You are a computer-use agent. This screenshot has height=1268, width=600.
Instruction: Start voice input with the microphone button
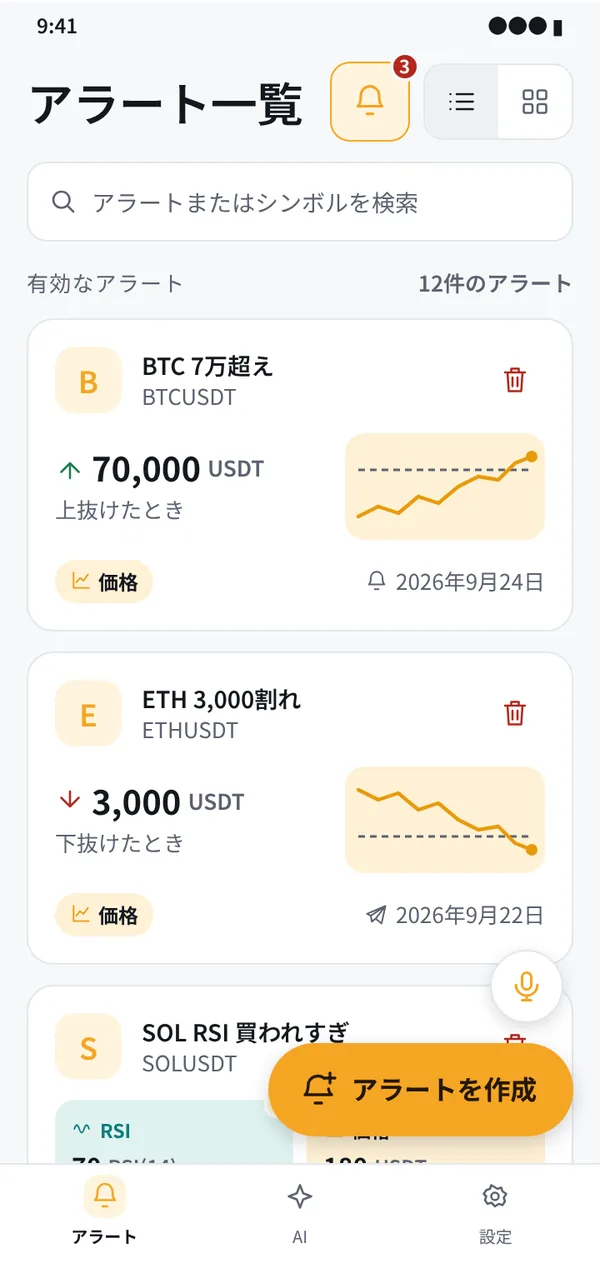tap(526, 986)
